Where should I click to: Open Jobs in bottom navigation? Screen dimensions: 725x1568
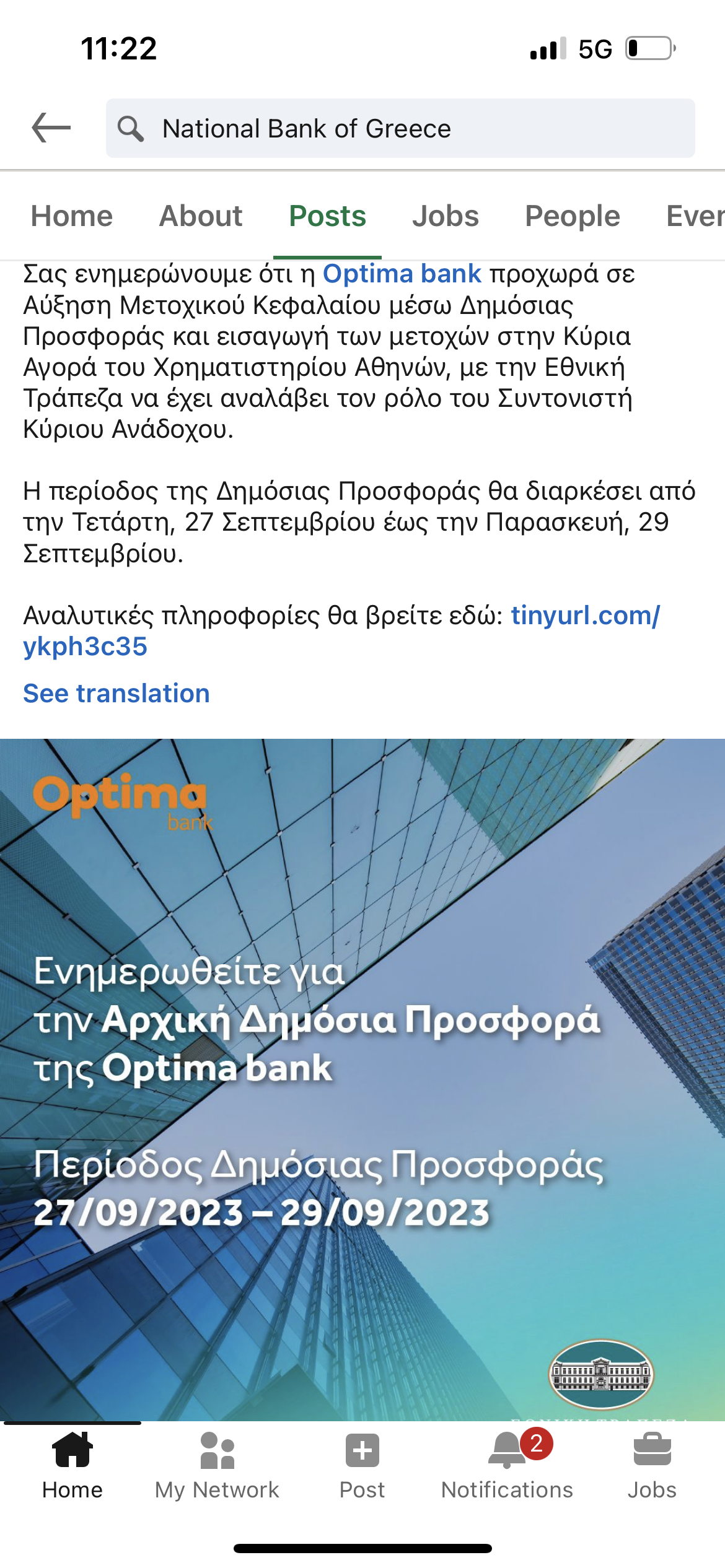652,1465
